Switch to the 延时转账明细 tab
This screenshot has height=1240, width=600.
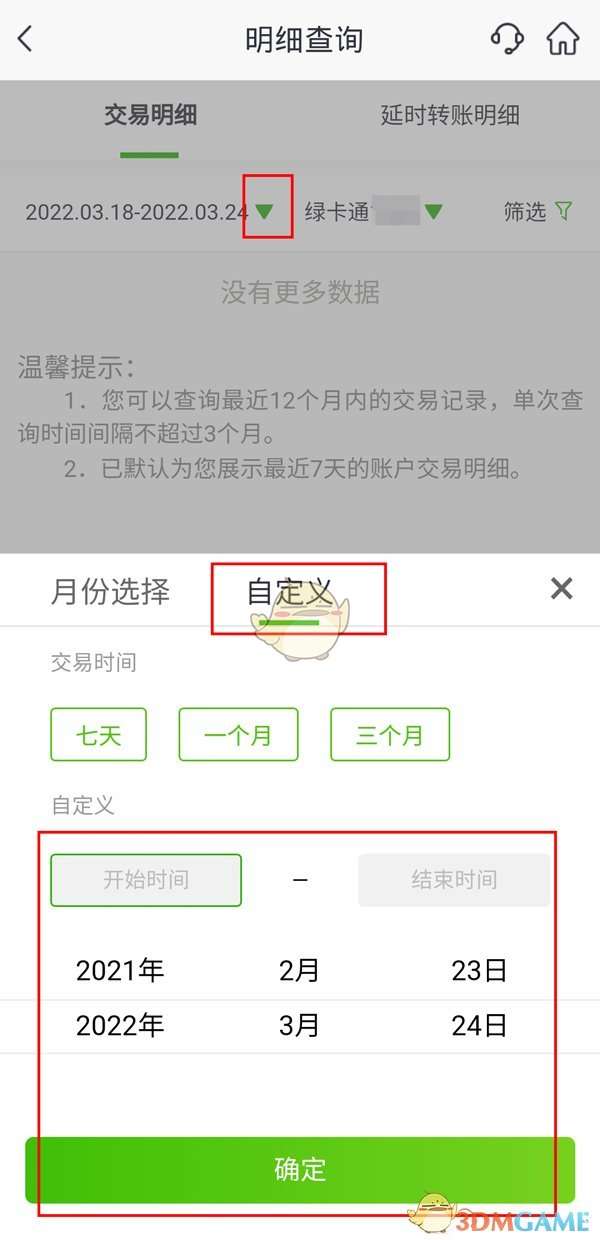coord(450,115)
